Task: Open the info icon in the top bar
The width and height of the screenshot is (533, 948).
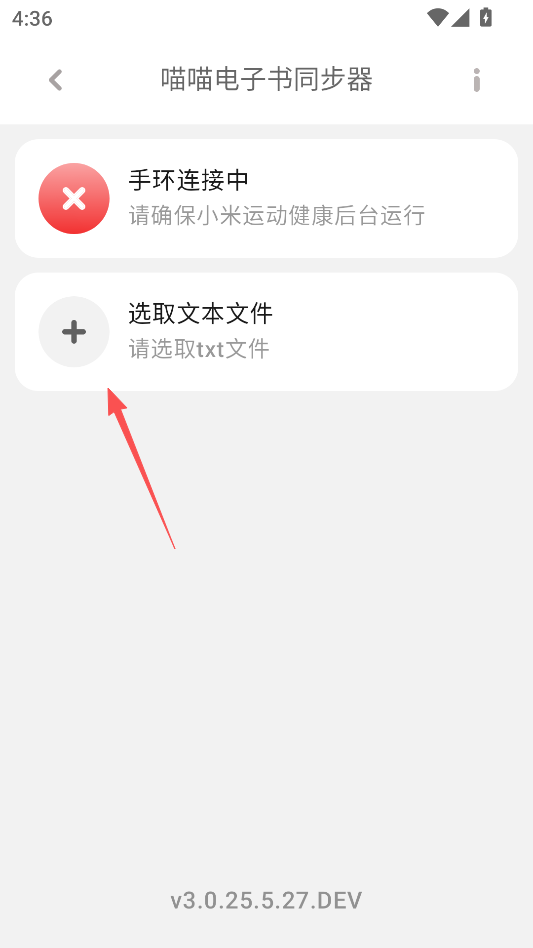Action: click(x=477, y=80)
